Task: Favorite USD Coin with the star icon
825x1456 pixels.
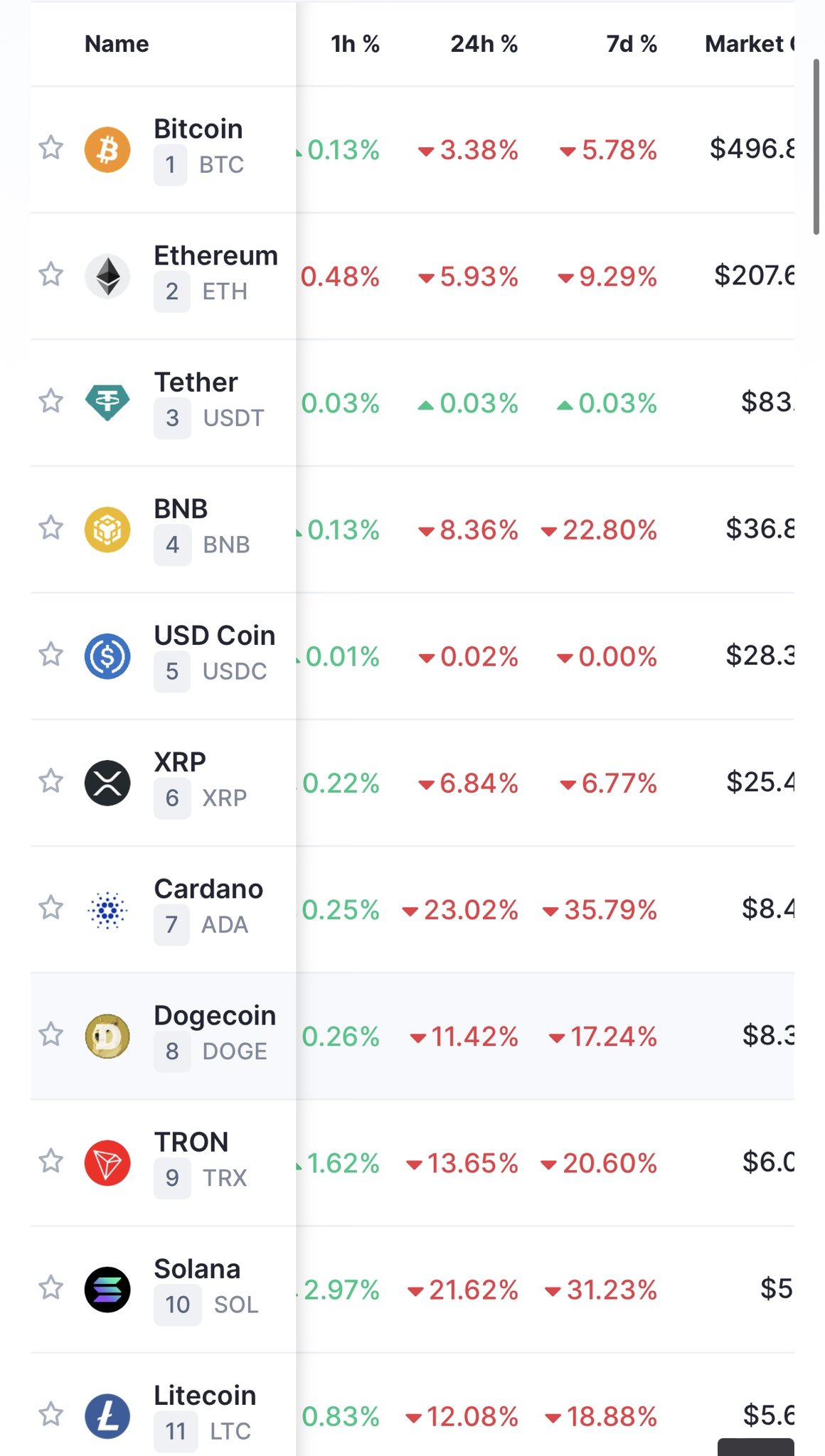Action: coord(50,655)
